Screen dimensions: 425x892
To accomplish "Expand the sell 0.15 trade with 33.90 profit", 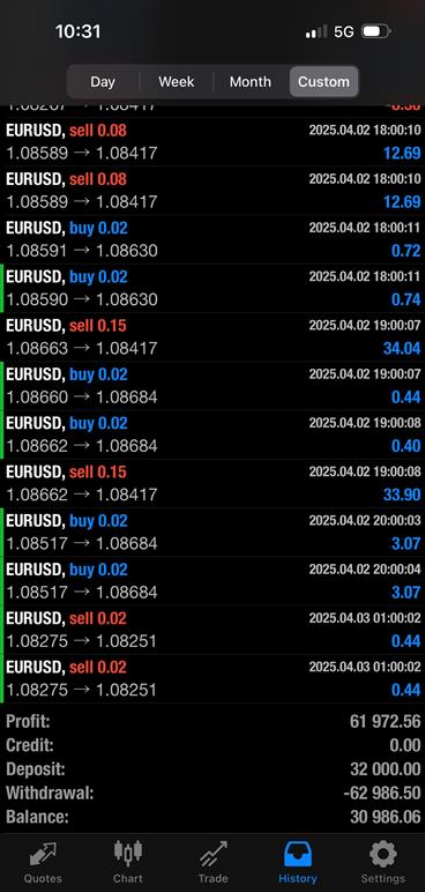I will point(212,483).
